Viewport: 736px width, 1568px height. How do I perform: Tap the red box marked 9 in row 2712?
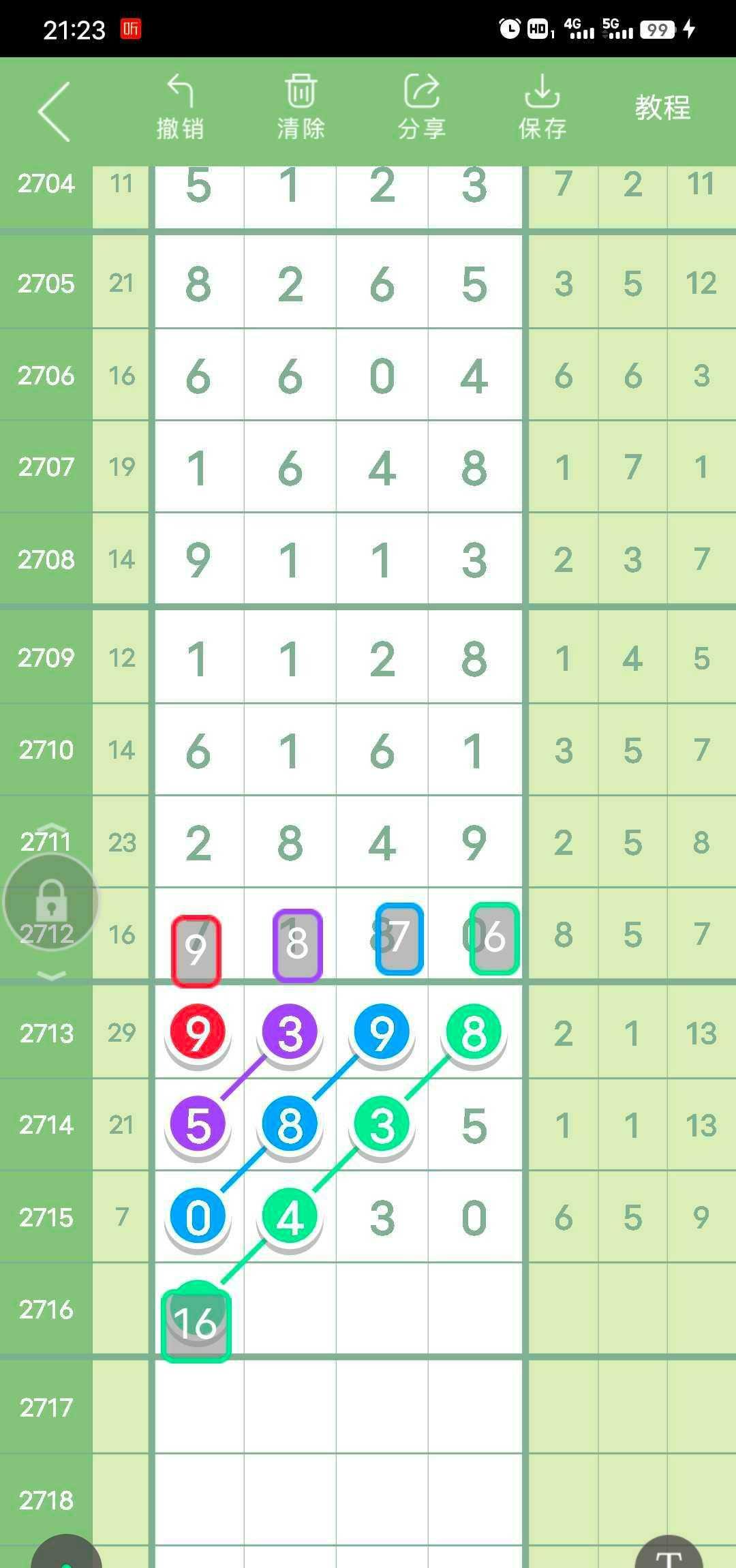(196, 951)
